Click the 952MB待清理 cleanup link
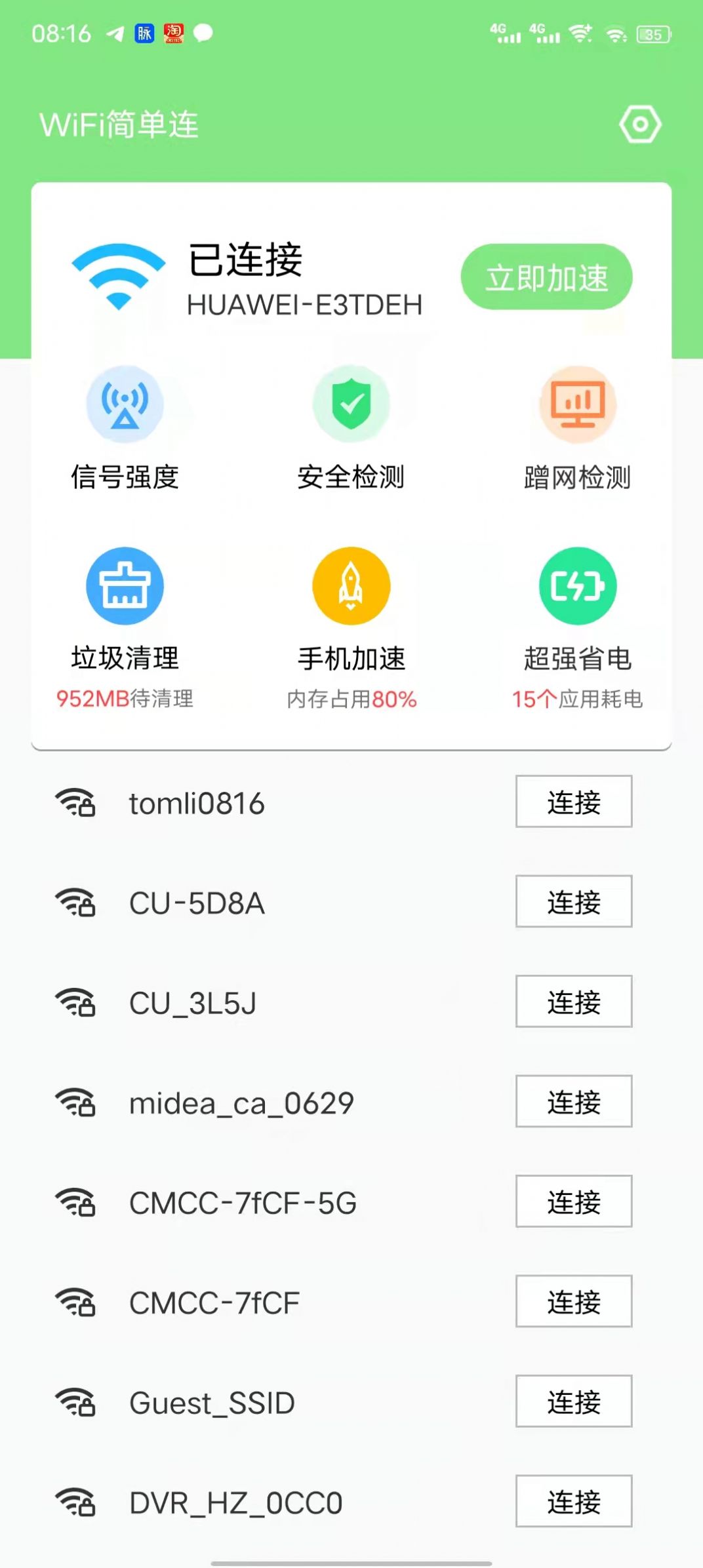This screenshot has height=1568, width=703. tap(125, 699)
